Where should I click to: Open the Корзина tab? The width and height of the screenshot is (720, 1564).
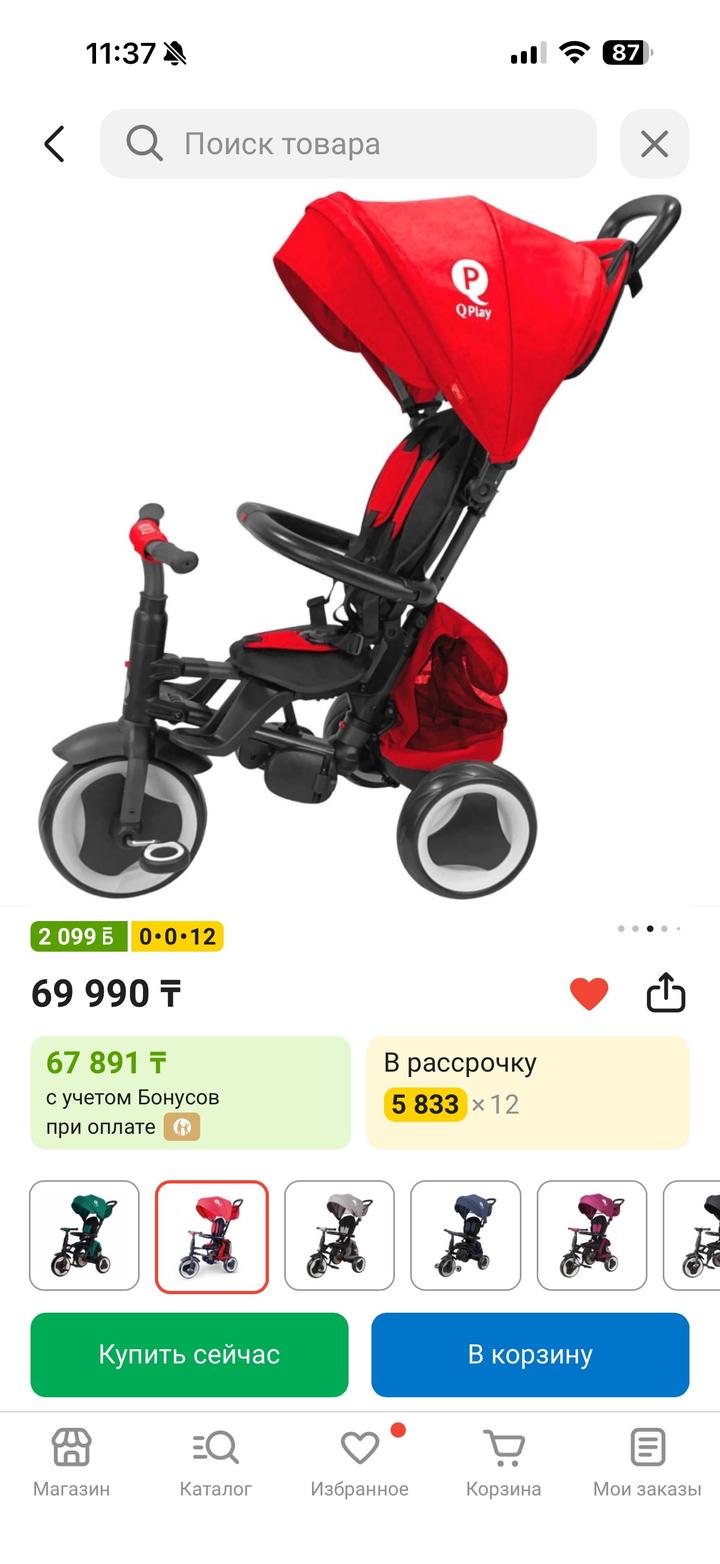(x=503, y=1462)
